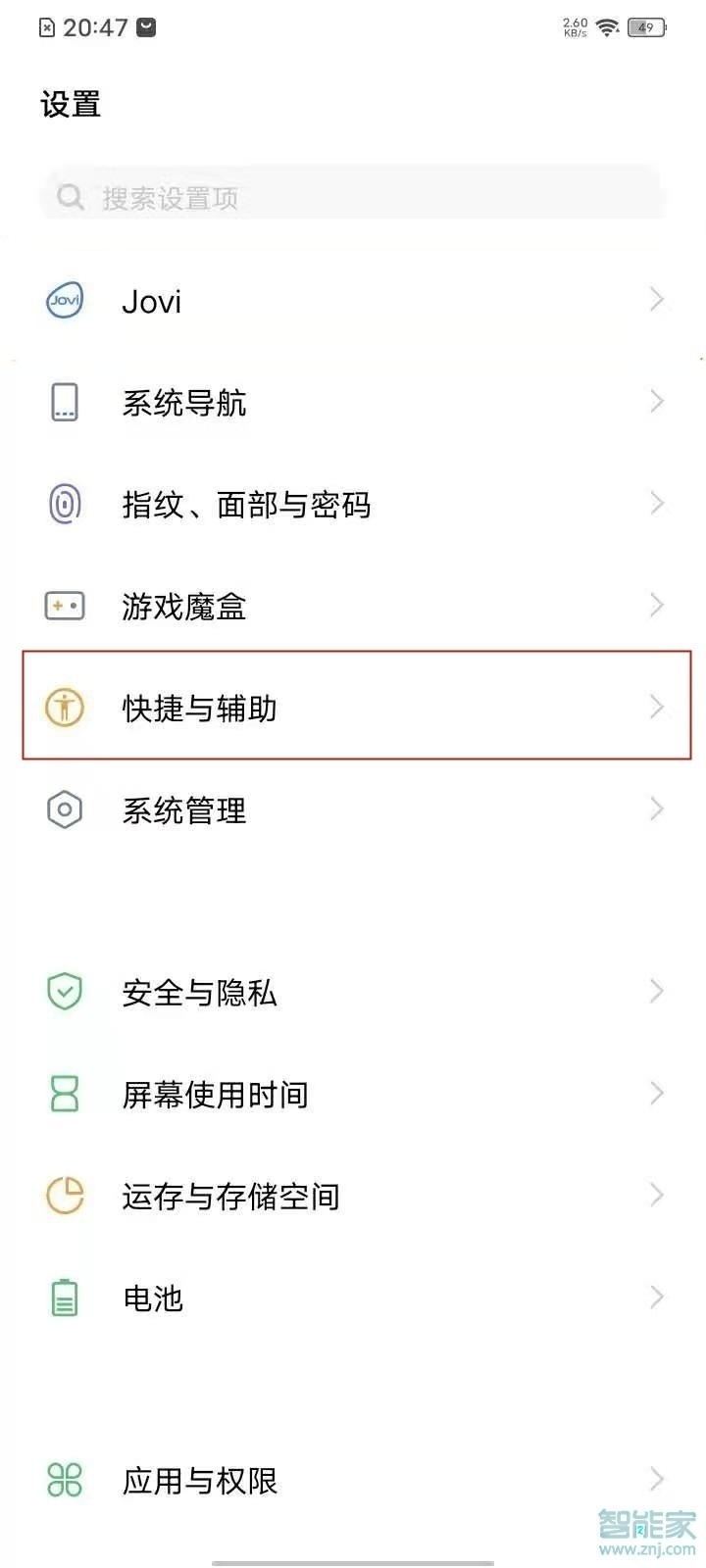Tap the battery icon next to 电池
This screenshot has width=706, height=1568.
pos(64,1297)
